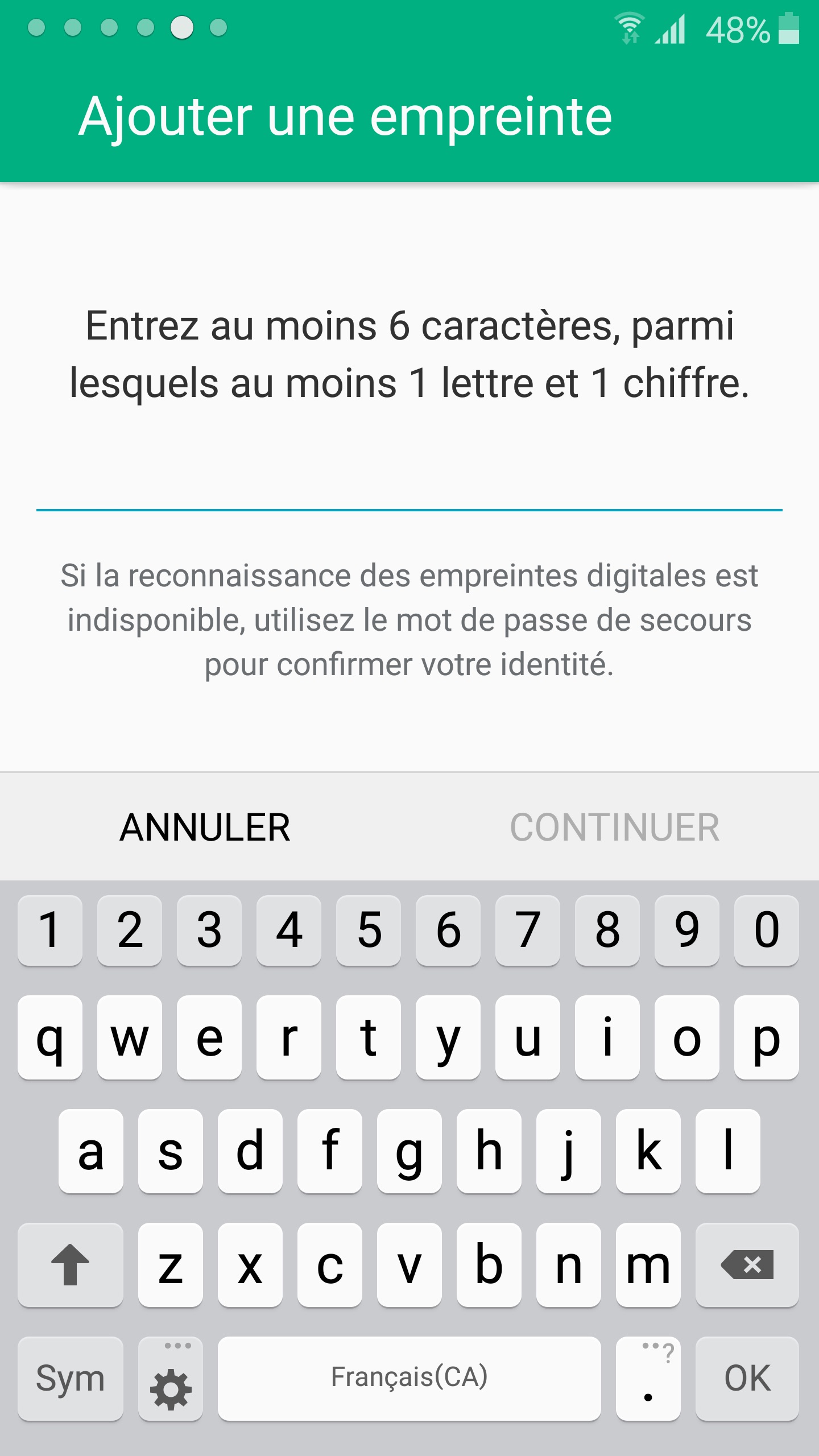819x1456 pixels.
Task: Tap the CONTINUER button
Action: (614, 828)
